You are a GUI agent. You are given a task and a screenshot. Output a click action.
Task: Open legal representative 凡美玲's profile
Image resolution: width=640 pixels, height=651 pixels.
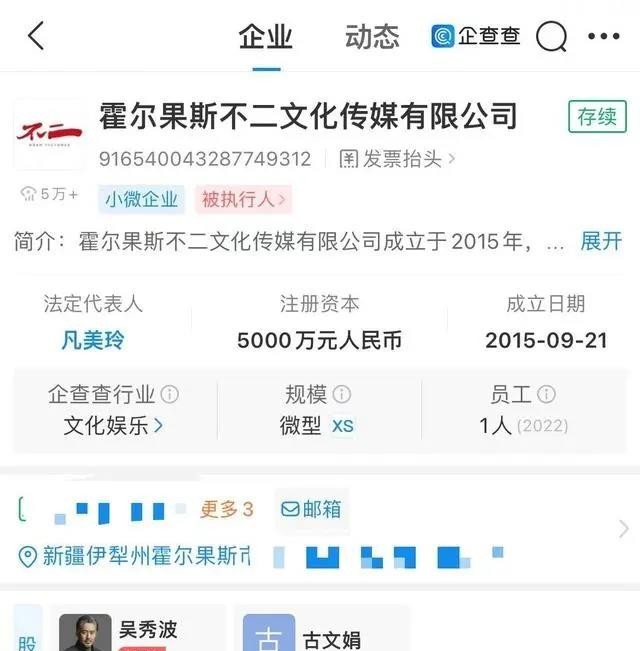coord(93,339)
